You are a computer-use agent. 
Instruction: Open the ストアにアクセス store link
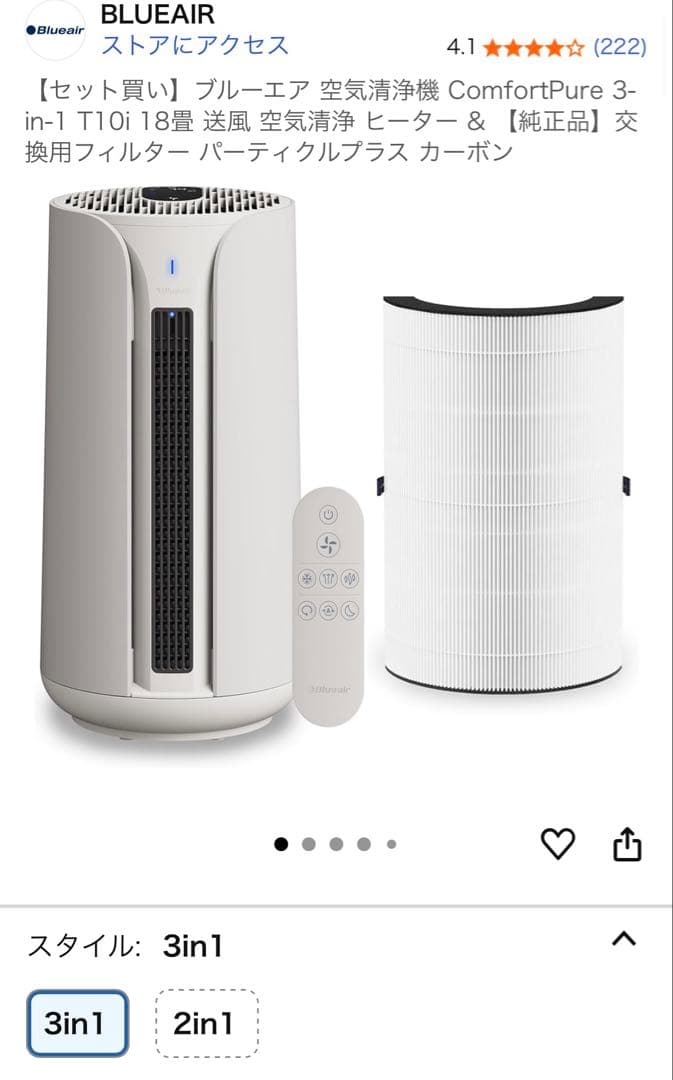coord(195,45)
